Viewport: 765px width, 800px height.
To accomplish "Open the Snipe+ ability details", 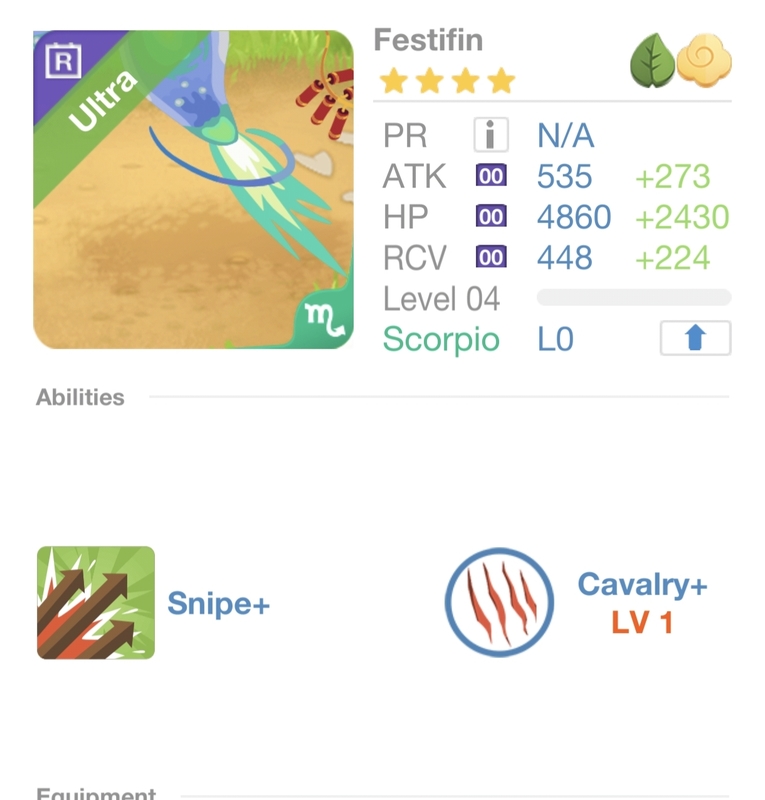I will [x=96, y=603].
